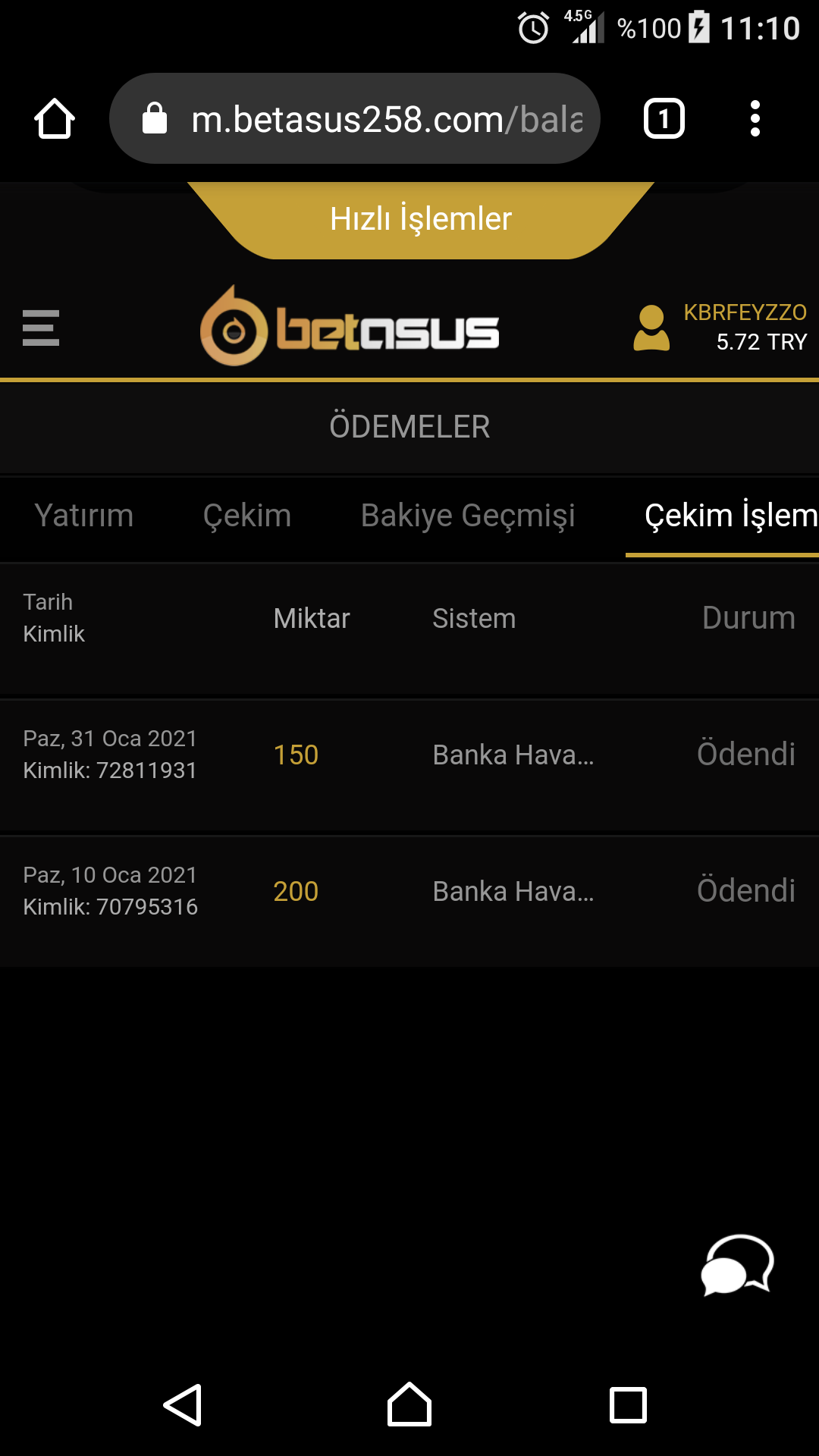Open the live chat support bubble

coord(737,1265)
